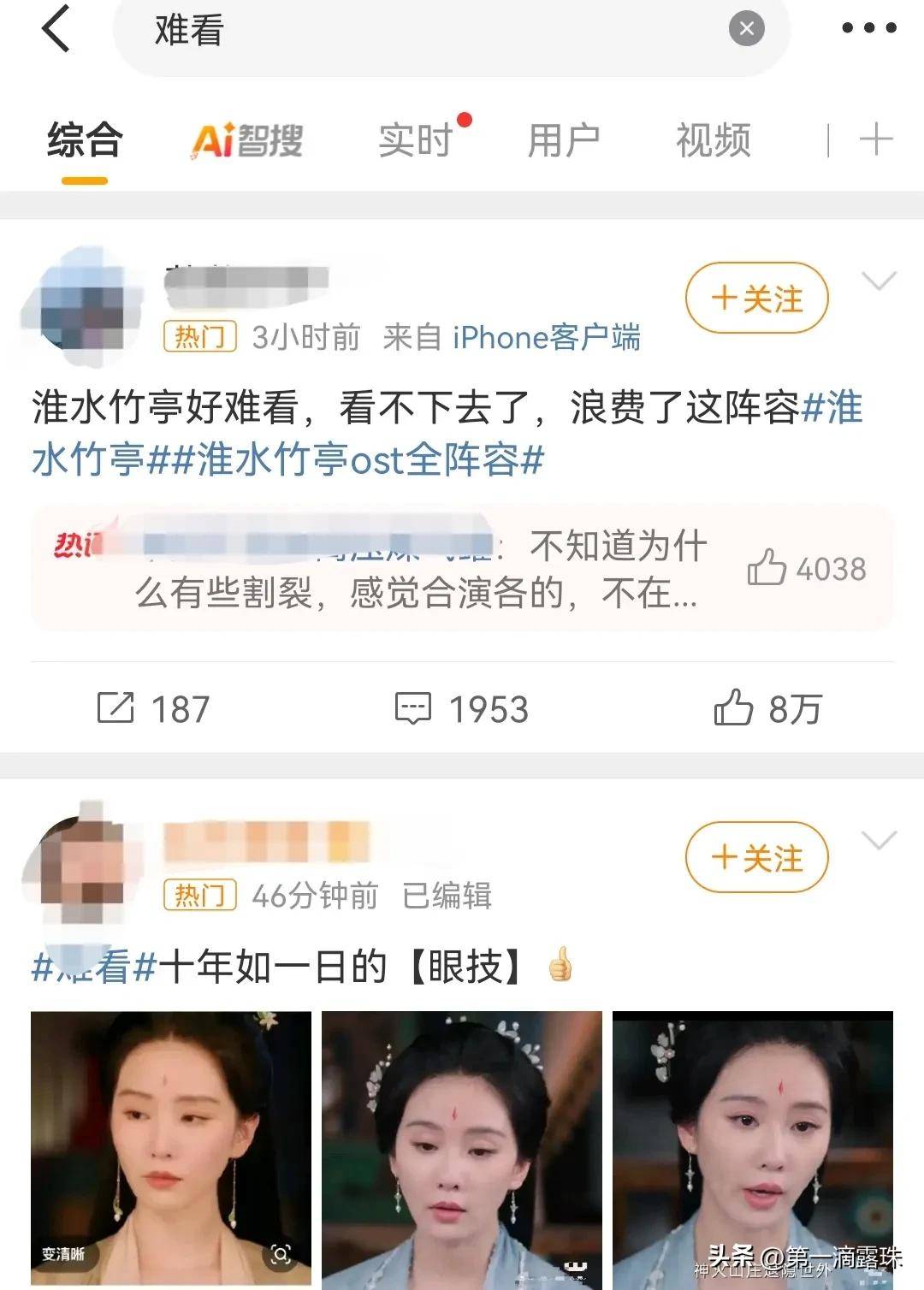Open the 1953 comments on the post
Screen dimensions: 924x1290
tap(461, 708)
